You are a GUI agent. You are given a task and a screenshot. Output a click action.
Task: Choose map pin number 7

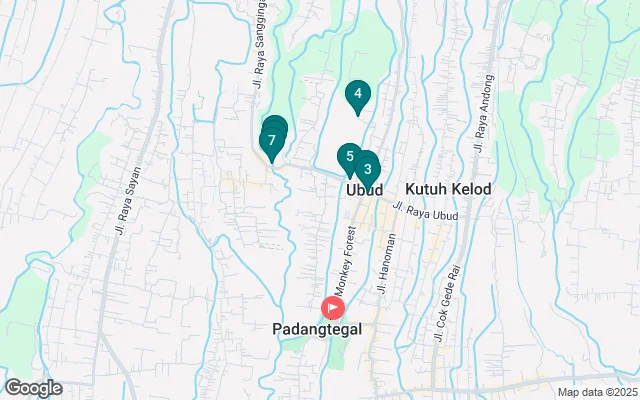pos(271,141)
